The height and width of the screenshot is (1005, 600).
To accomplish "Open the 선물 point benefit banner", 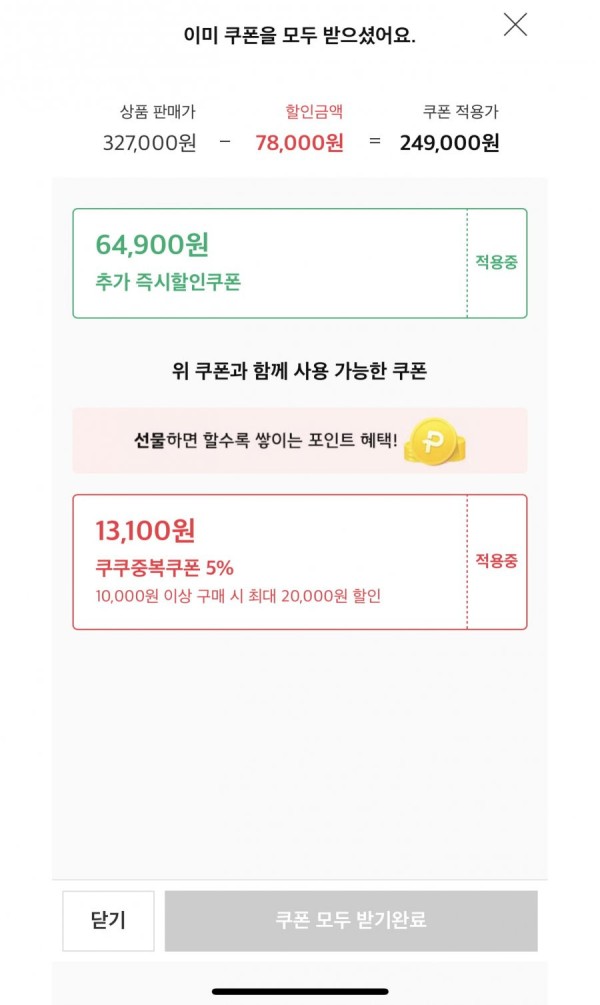I will coord(299,441).
